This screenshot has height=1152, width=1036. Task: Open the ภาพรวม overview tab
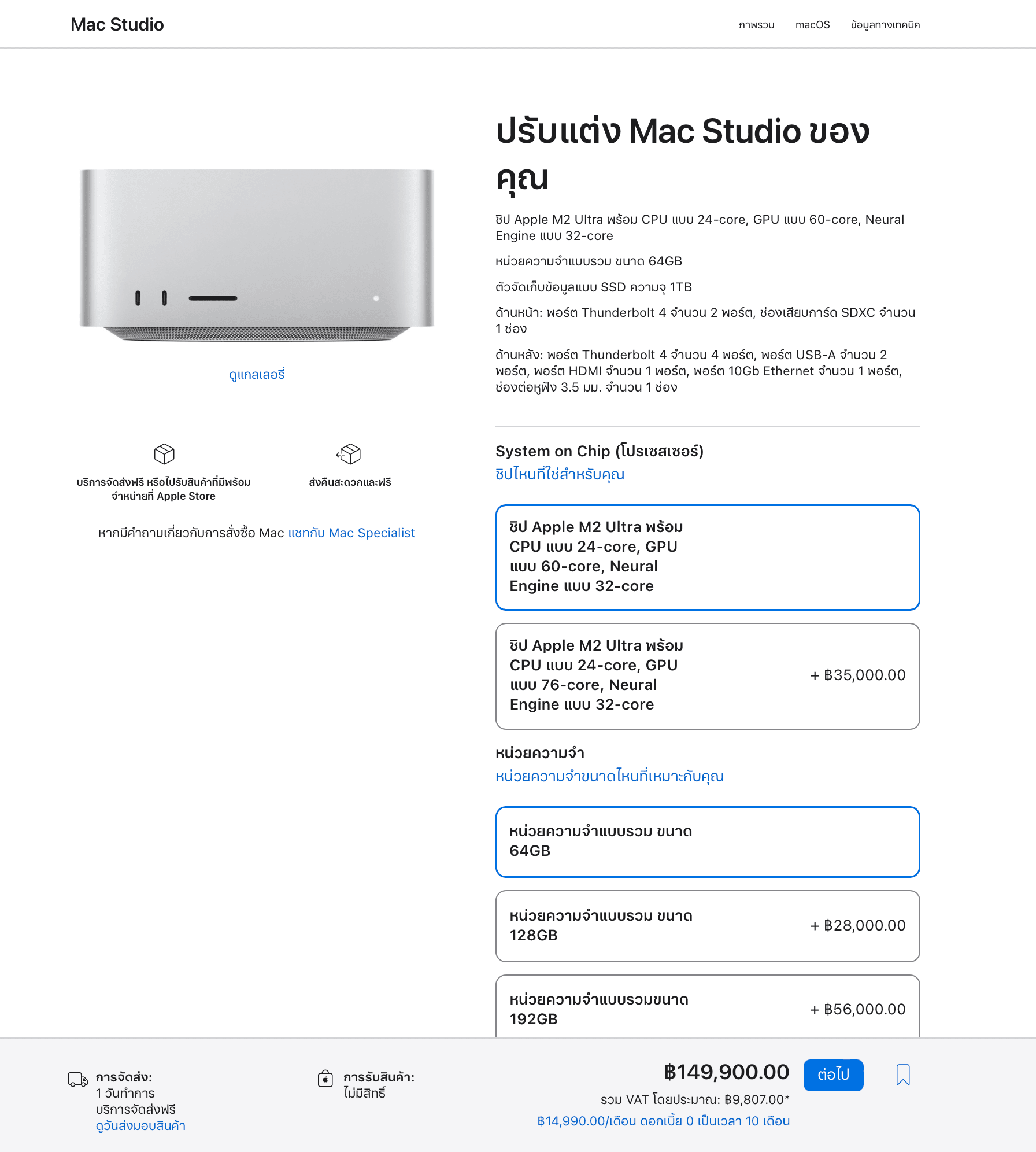pyautogui.click(x=756, y=25)
